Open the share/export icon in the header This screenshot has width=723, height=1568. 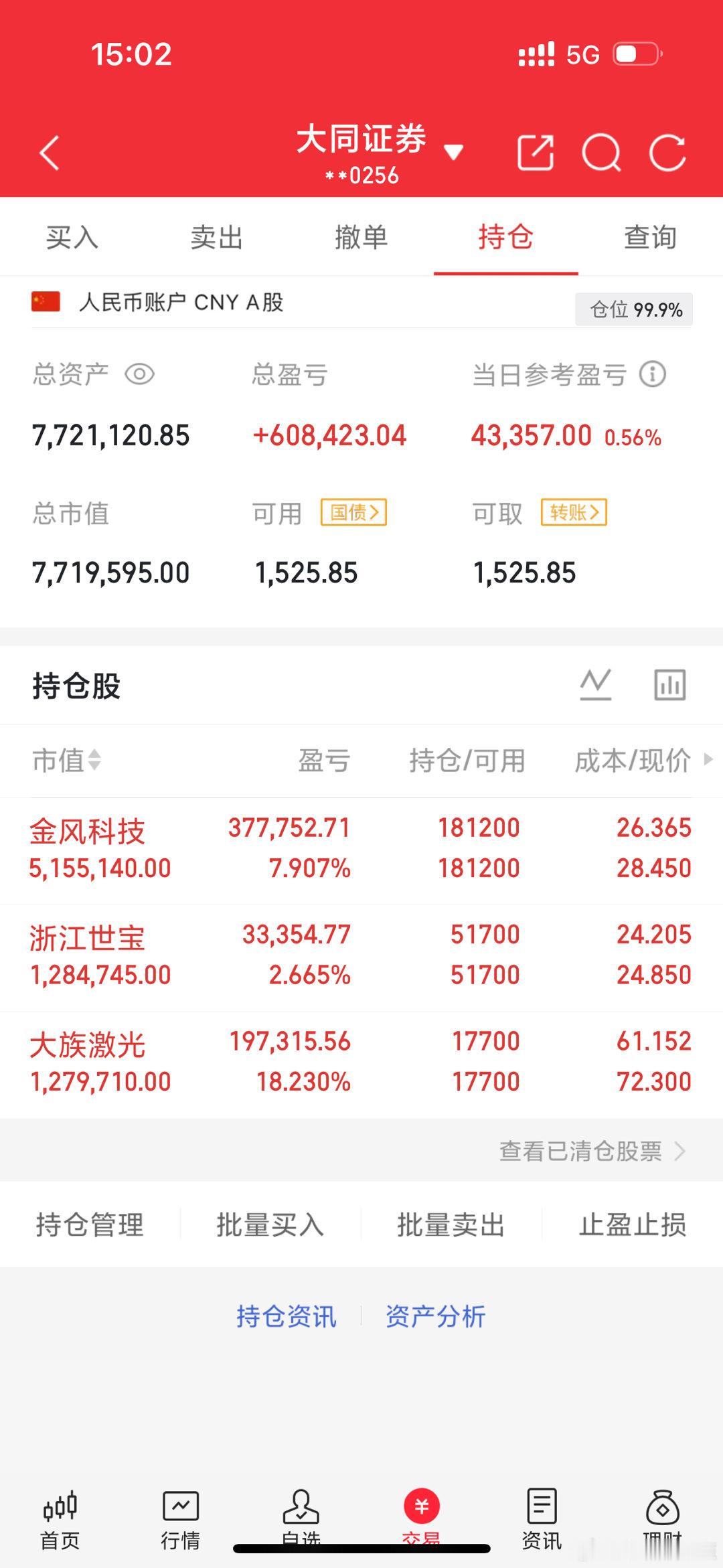click(x=535, y=153)
